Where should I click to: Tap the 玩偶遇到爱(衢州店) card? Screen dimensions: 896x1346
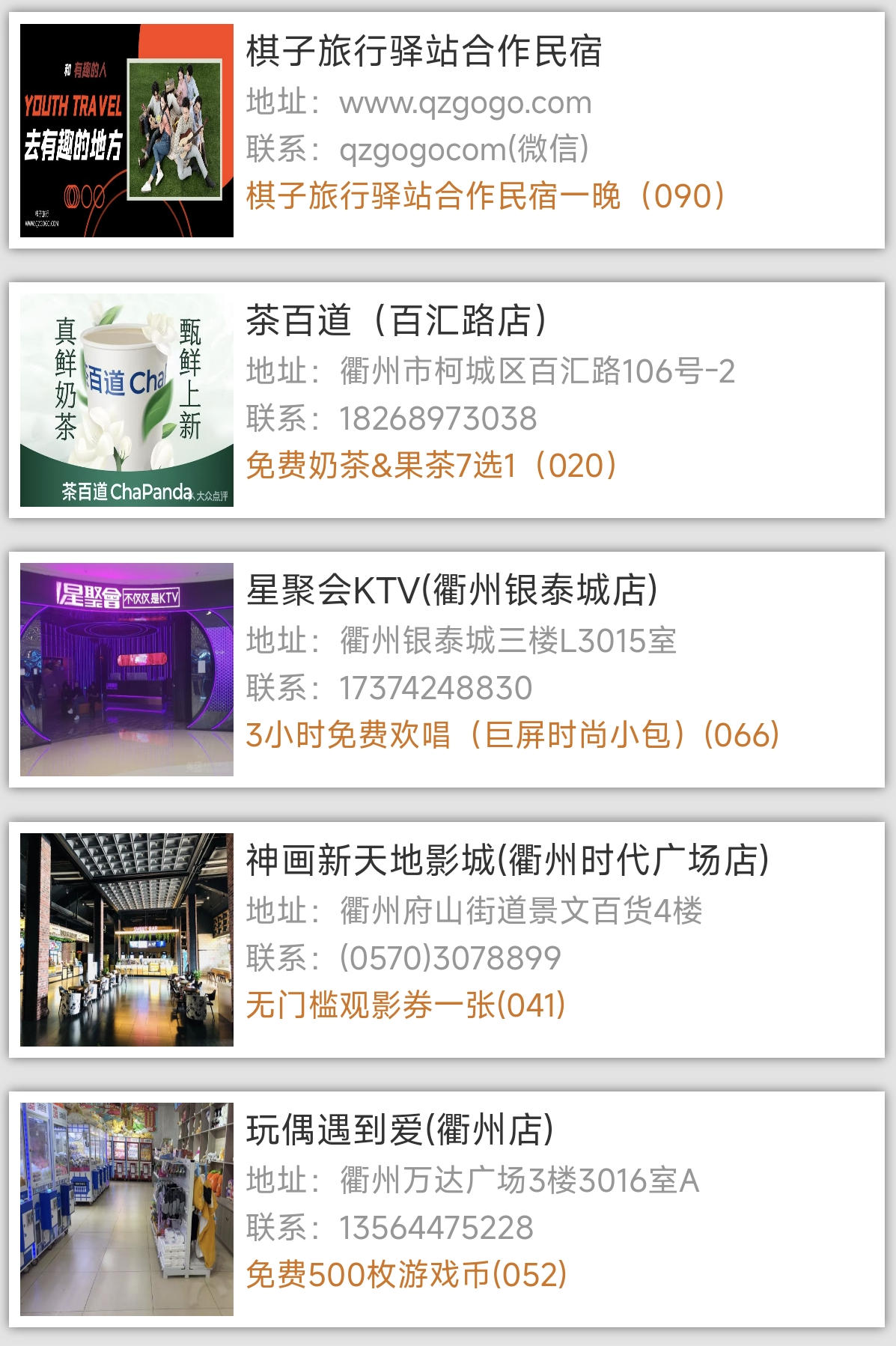point(447,1208)
